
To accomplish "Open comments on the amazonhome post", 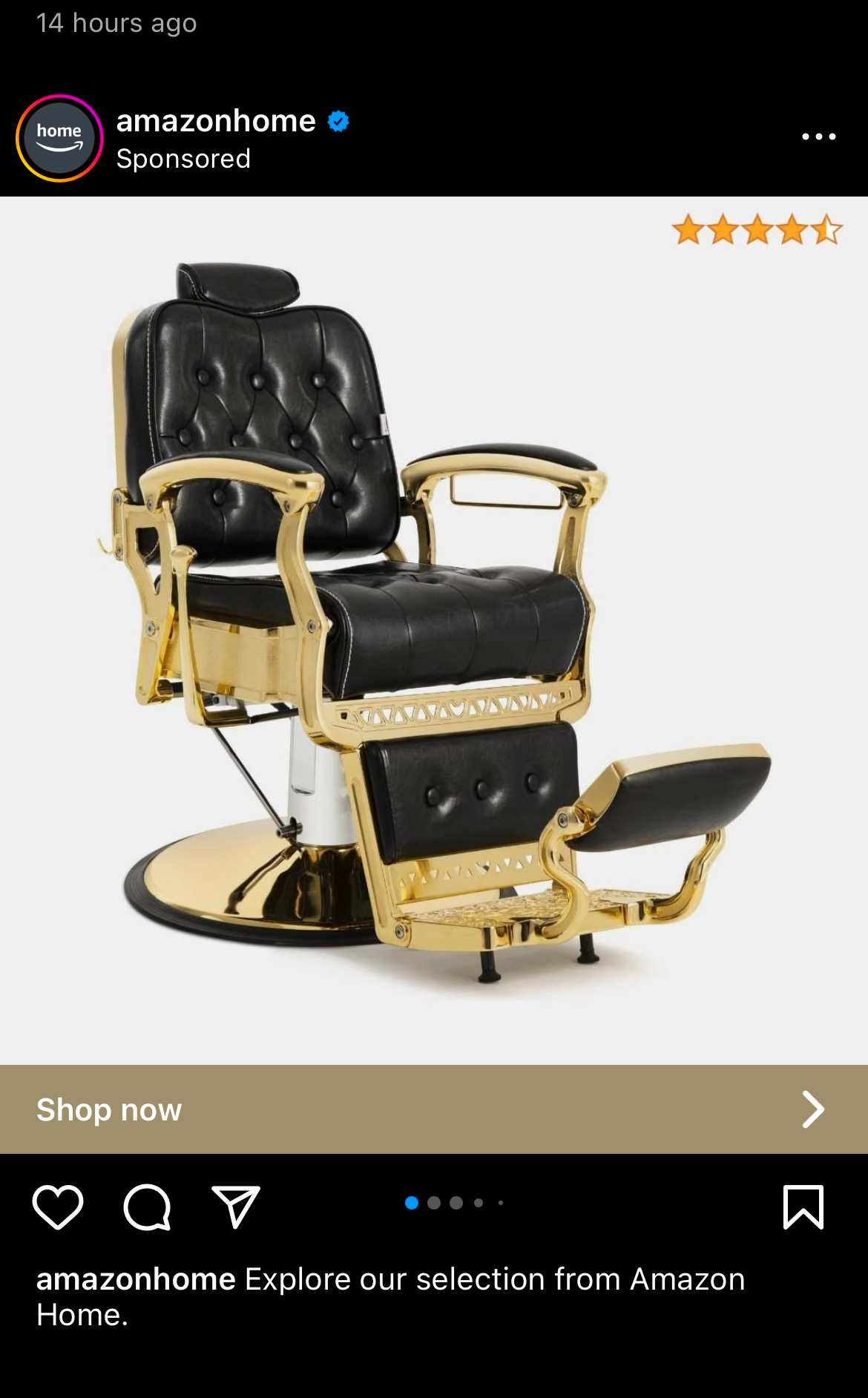I will pos(147,1207).
